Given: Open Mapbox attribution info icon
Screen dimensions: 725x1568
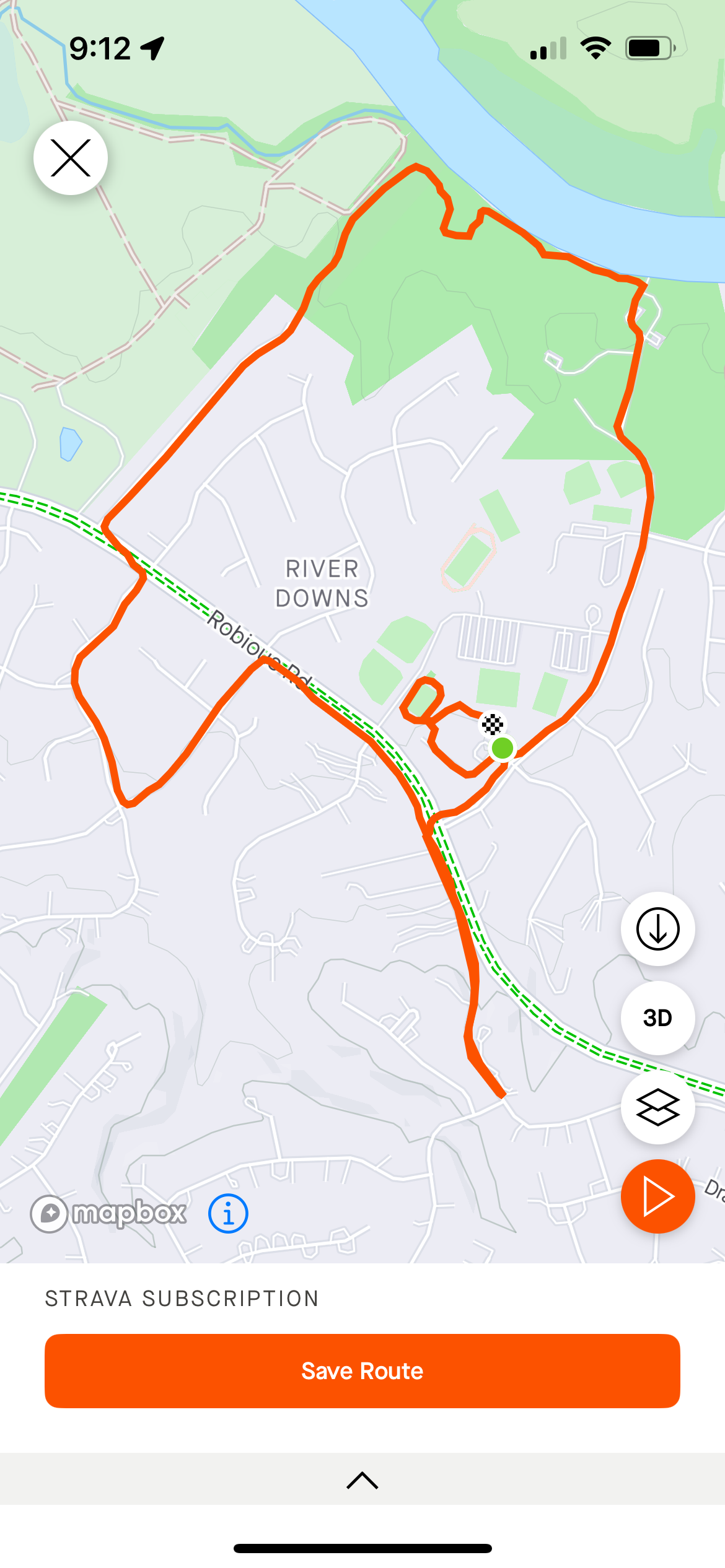Looking at the screenshot, I should click(228, 1214).
